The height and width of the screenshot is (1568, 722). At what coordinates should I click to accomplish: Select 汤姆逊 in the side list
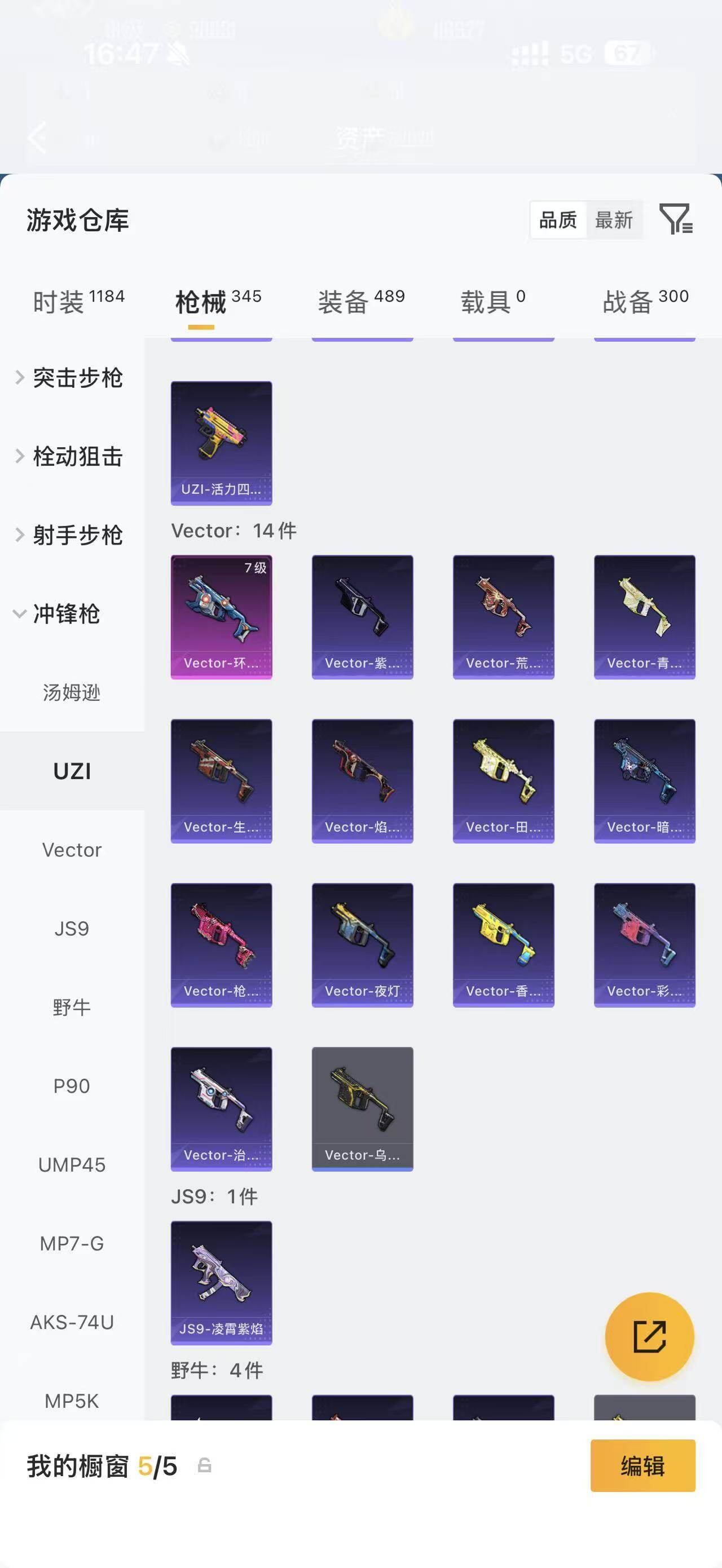(72, 693)
